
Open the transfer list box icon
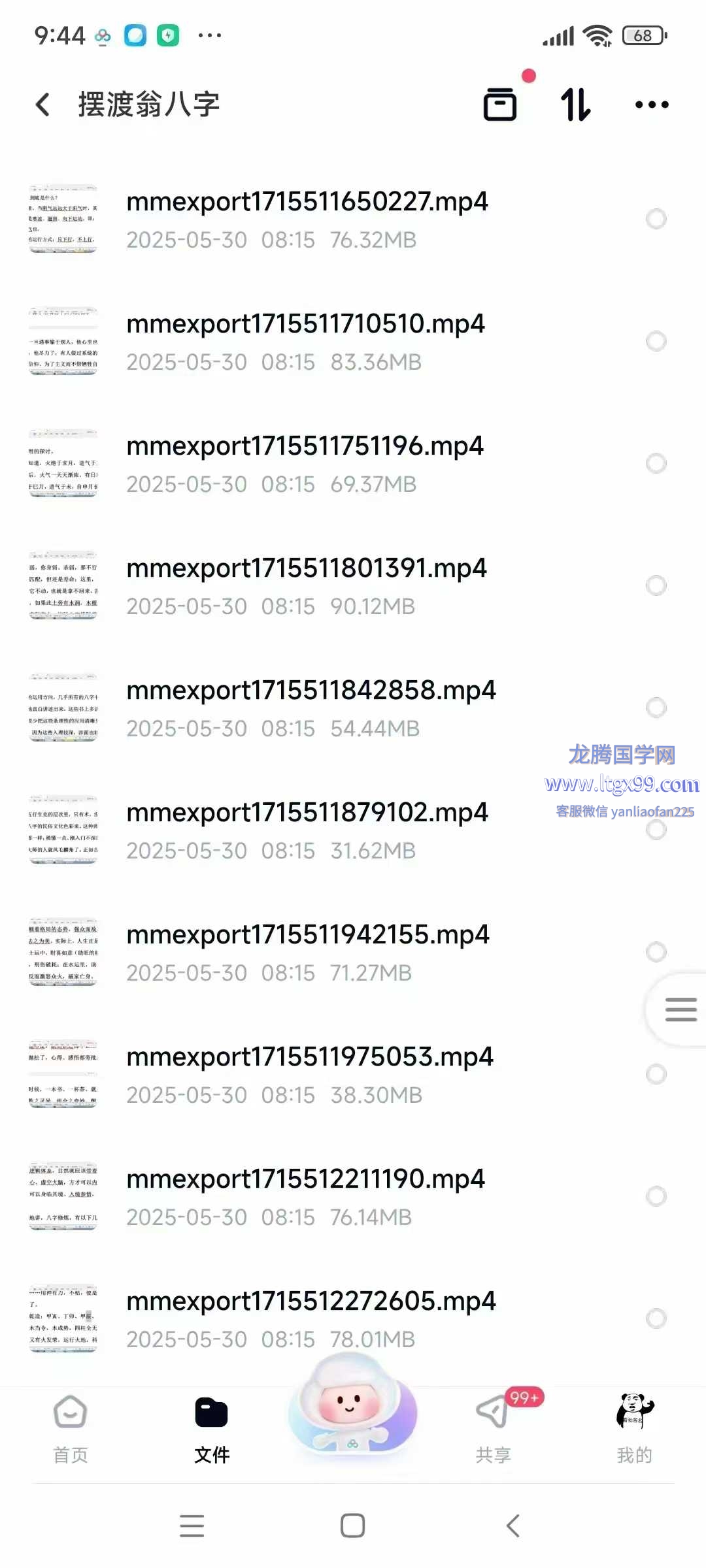pos(500,105)
